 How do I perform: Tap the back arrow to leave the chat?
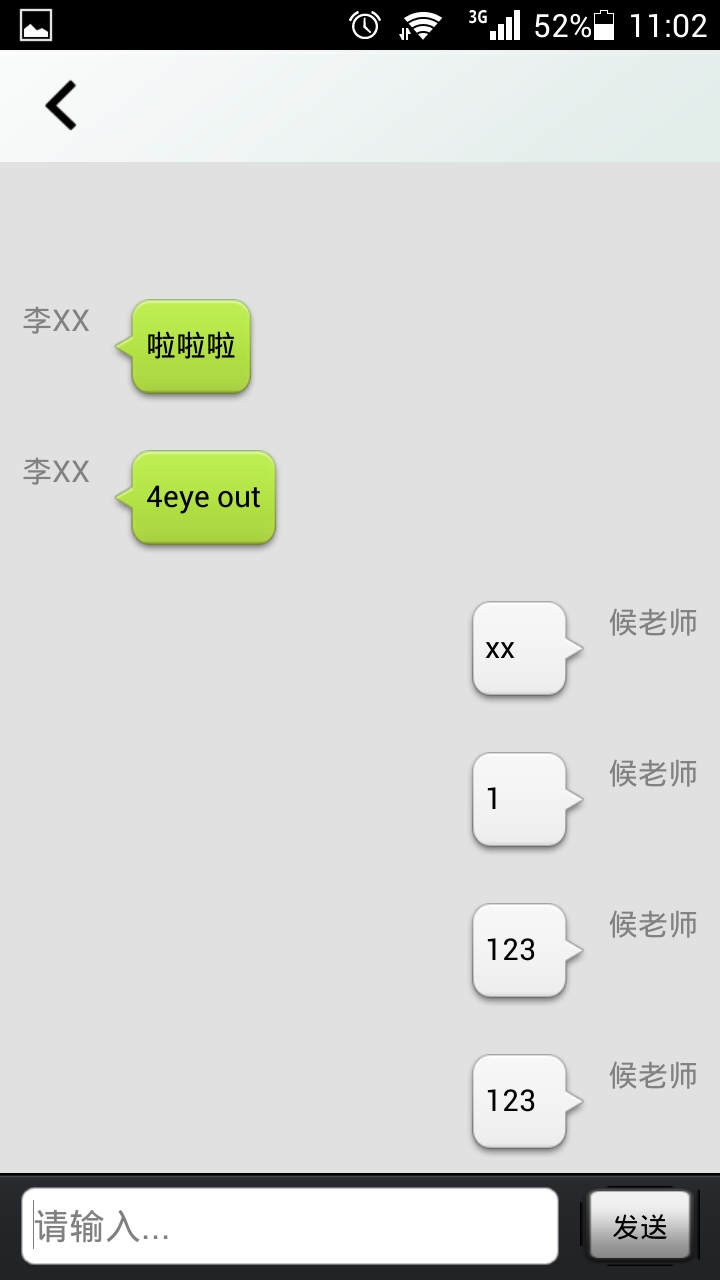tap(60, 104)
